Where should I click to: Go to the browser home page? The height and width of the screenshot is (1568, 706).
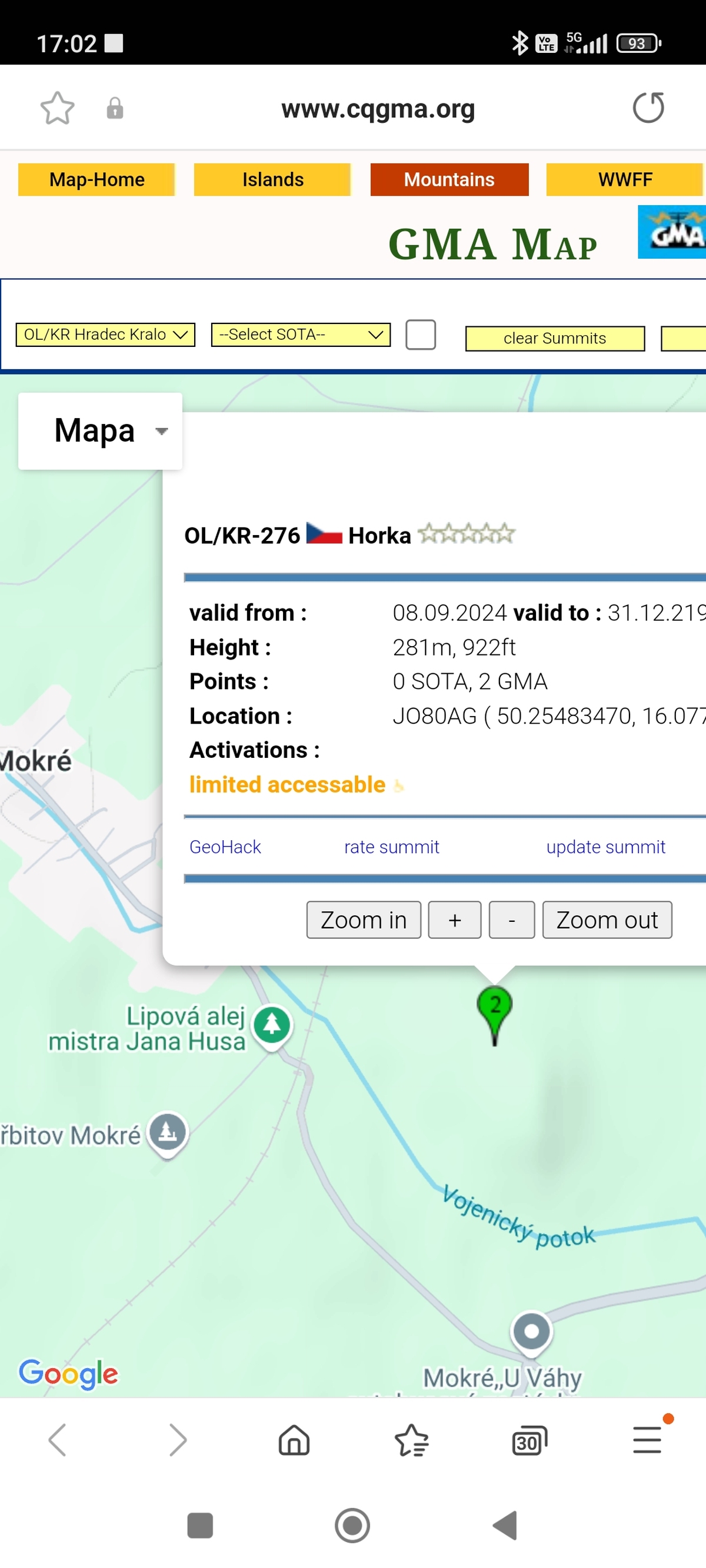(294, 1440)
